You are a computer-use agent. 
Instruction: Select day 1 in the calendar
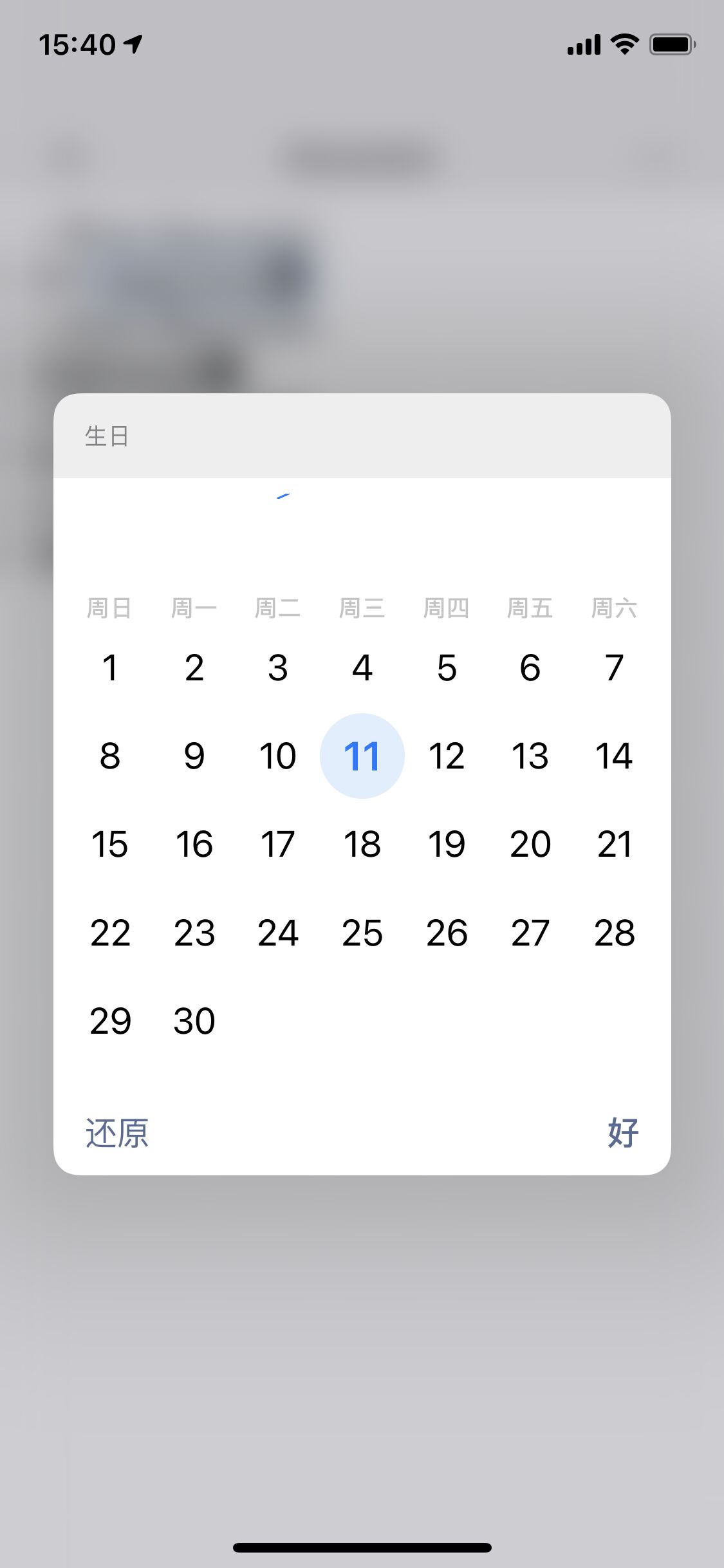point(110,667)
